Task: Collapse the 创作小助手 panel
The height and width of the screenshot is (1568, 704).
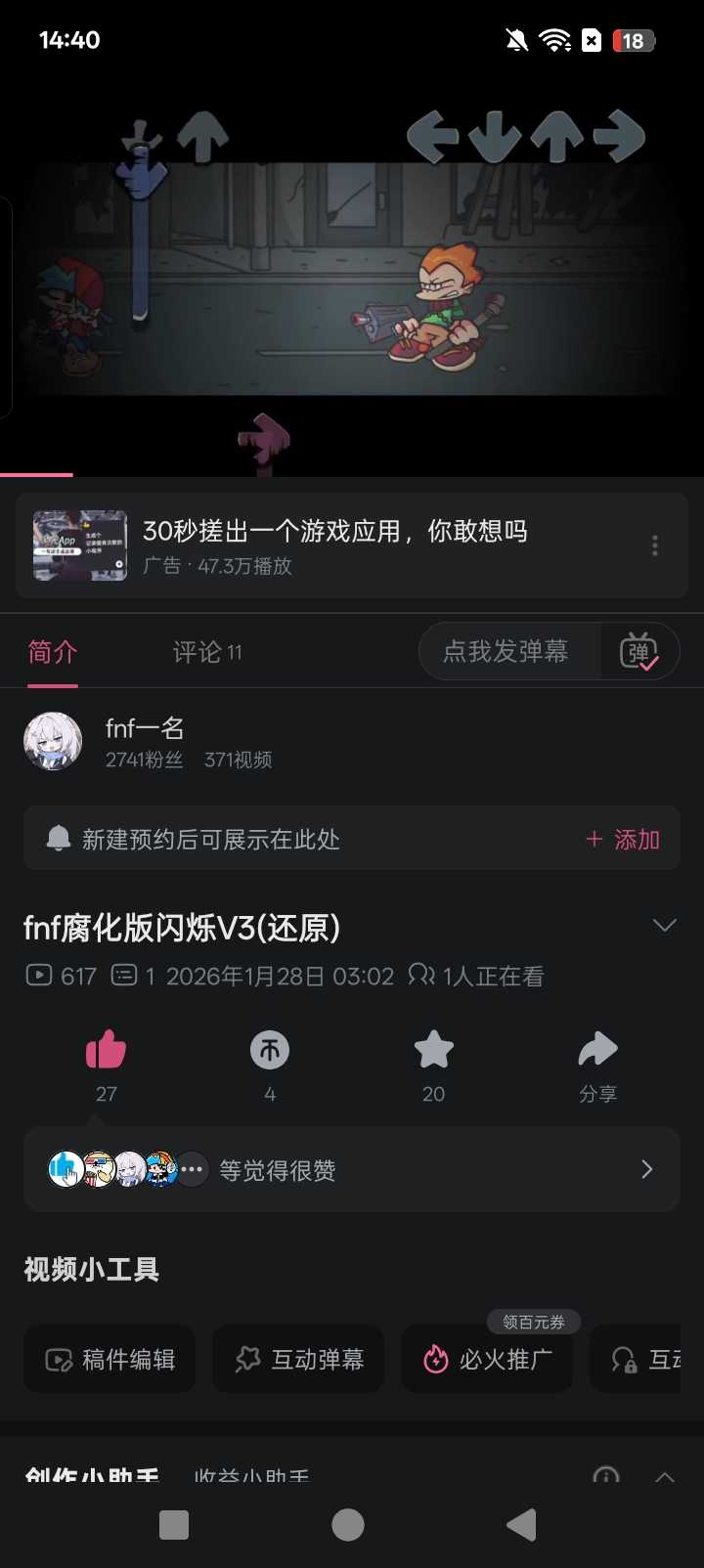Action: coord(664,1476)
